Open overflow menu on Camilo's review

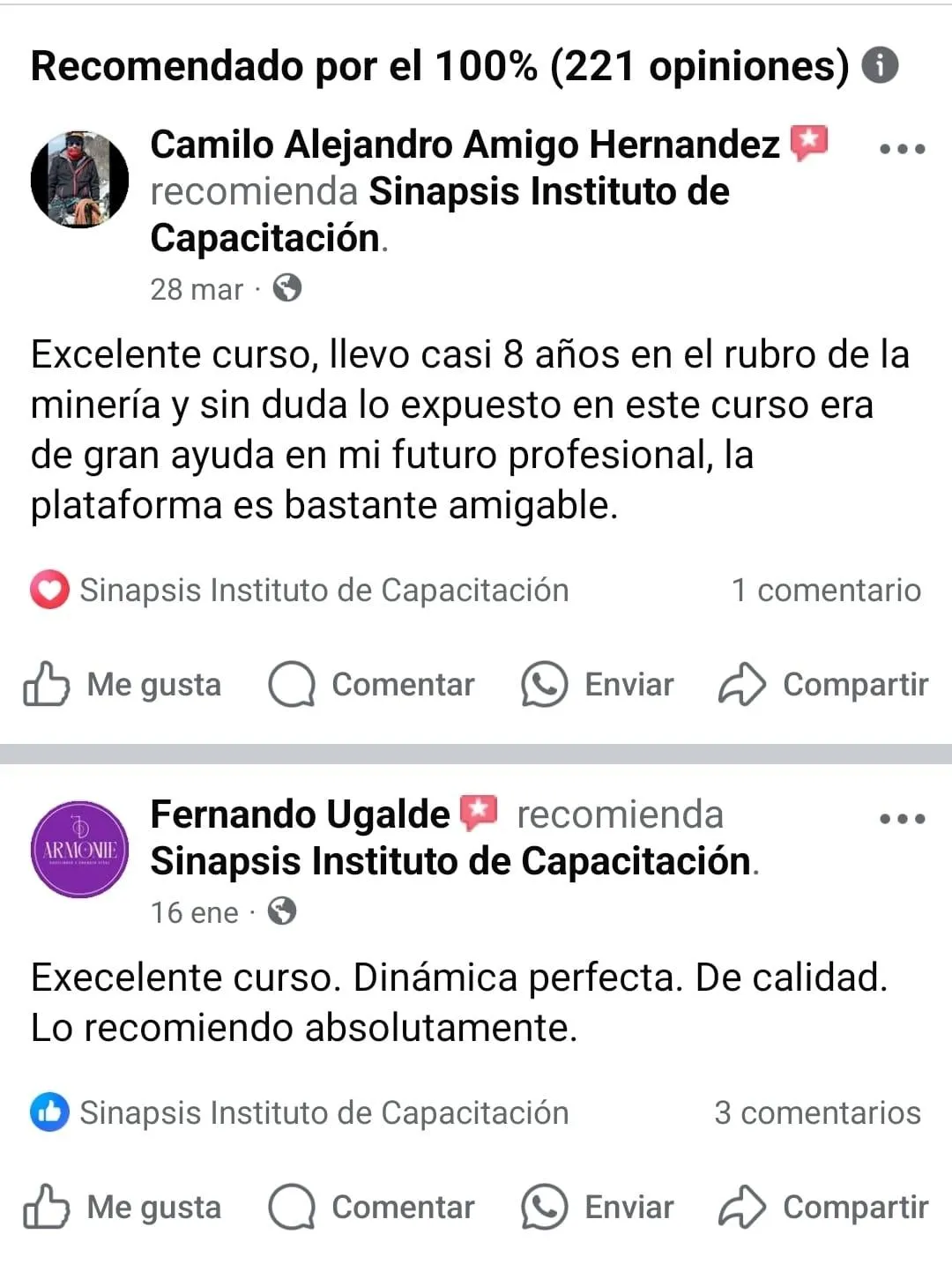[902, 149]
